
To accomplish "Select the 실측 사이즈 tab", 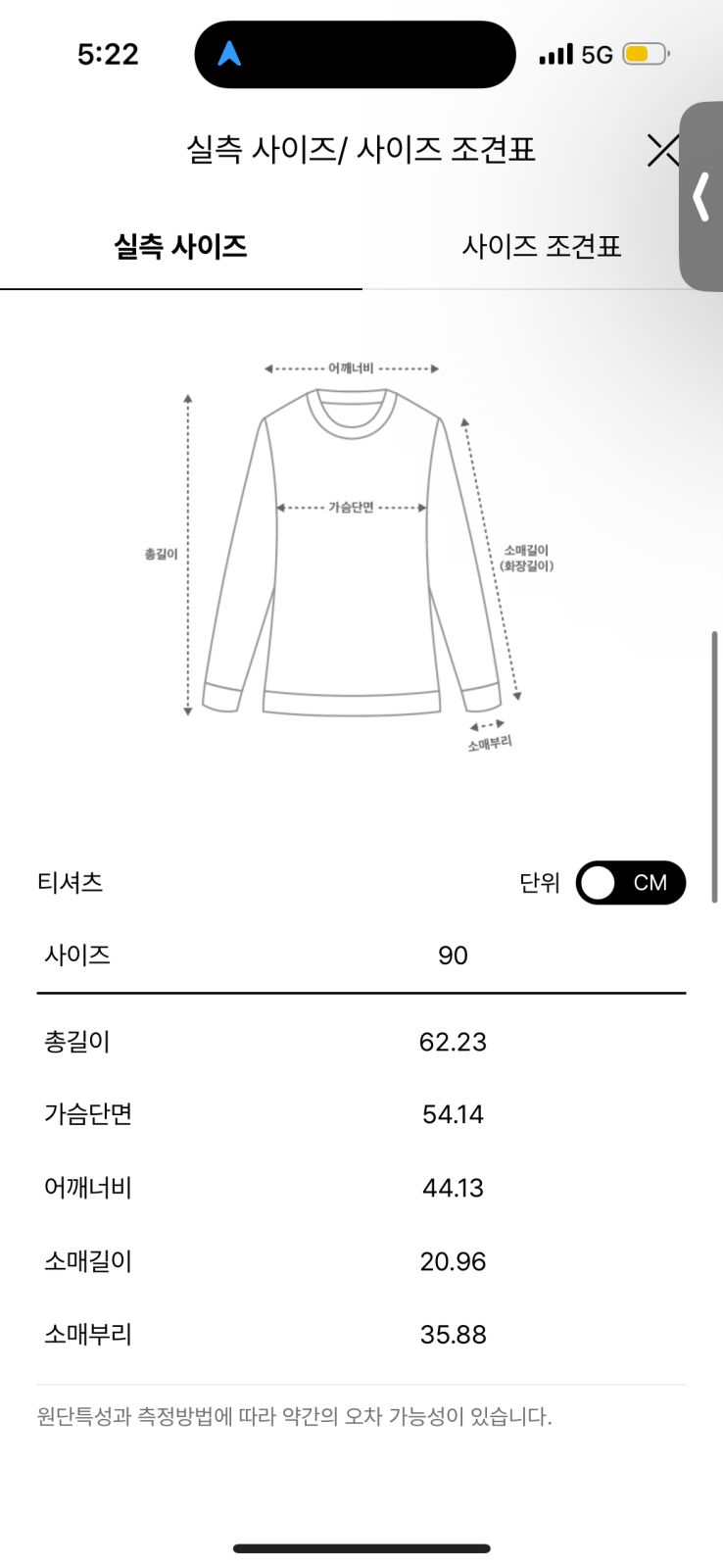I will click(180, 246).
